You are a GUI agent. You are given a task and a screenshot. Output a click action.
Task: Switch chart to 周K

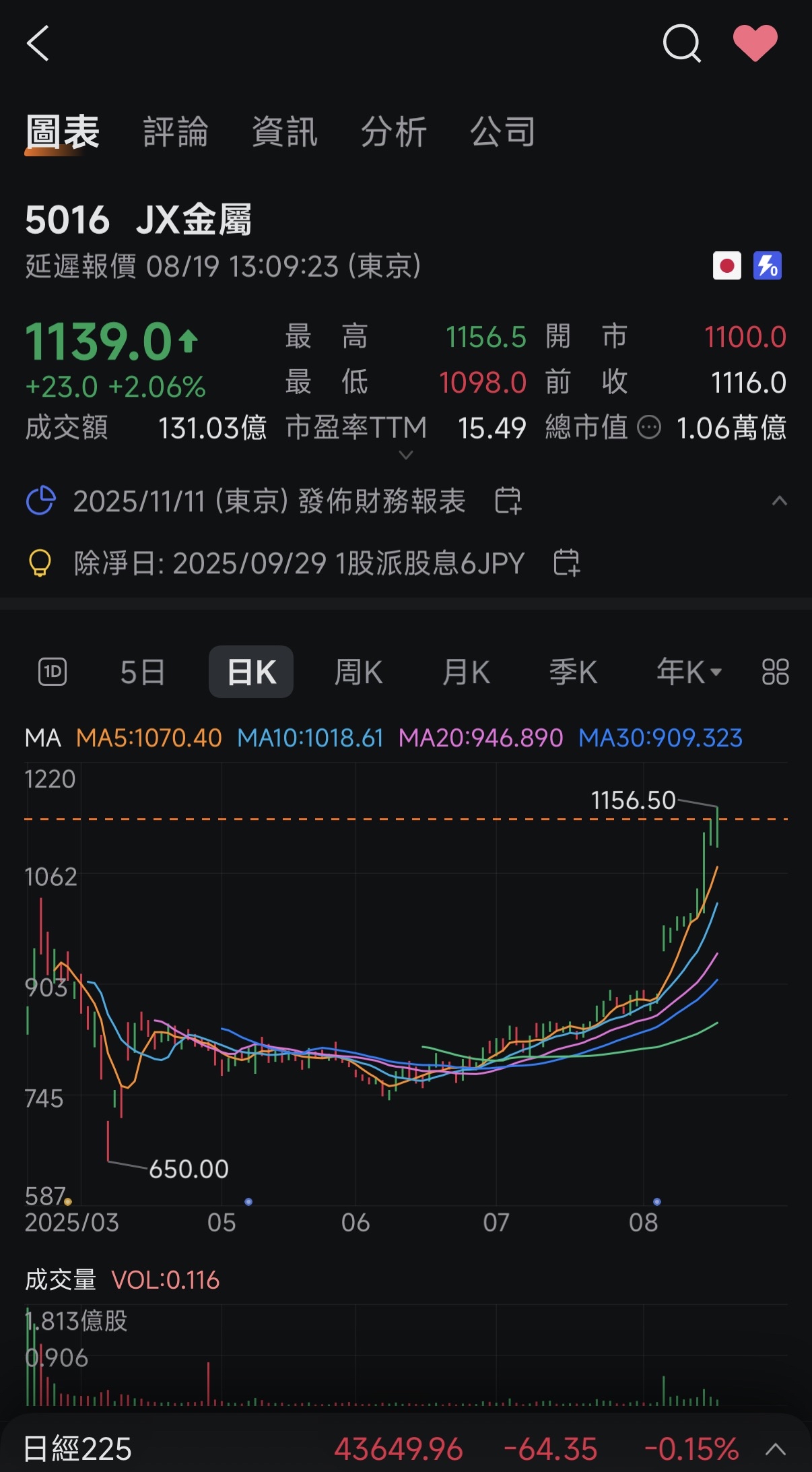pyautogui.click(x=358, y=672)
